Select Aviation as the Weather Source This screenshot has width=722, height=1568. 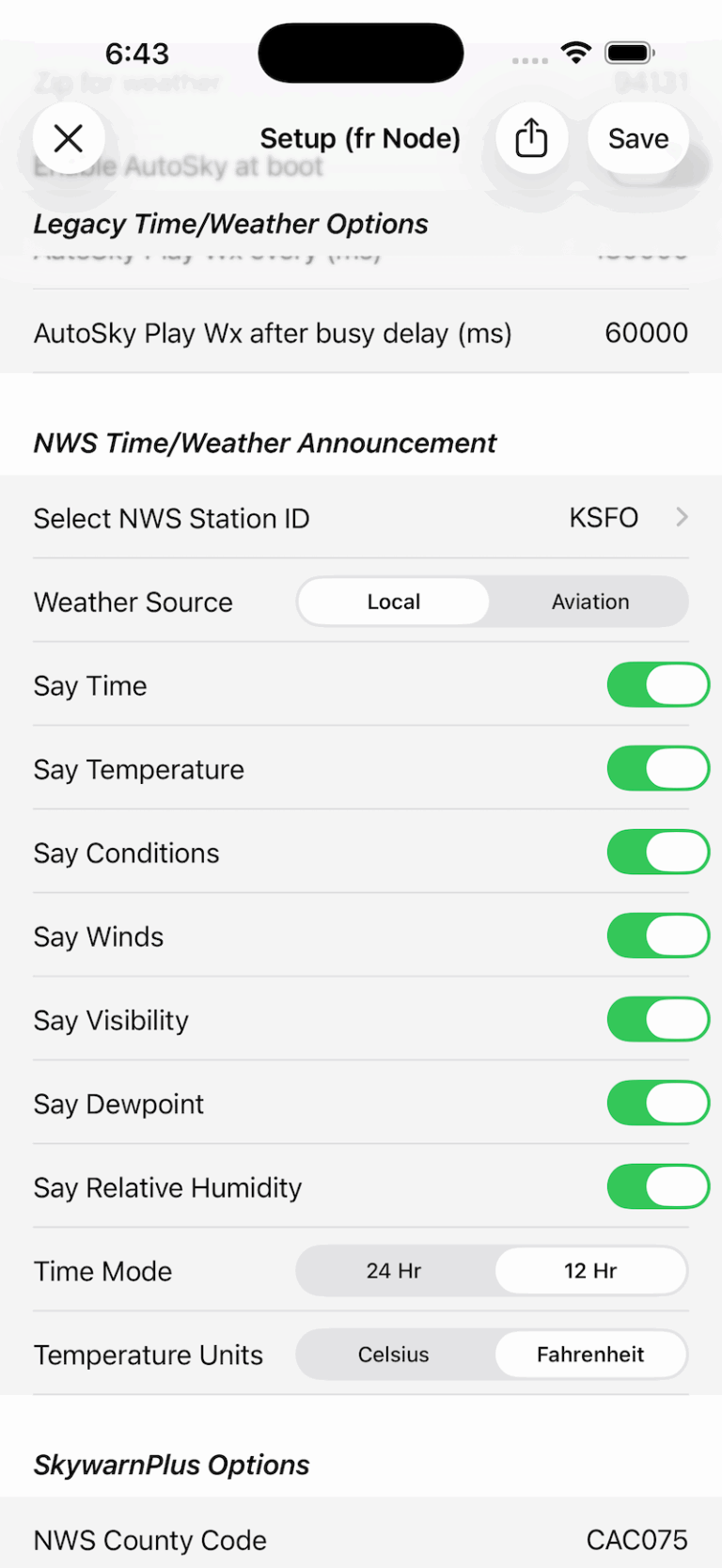click(x=590, y=602)
